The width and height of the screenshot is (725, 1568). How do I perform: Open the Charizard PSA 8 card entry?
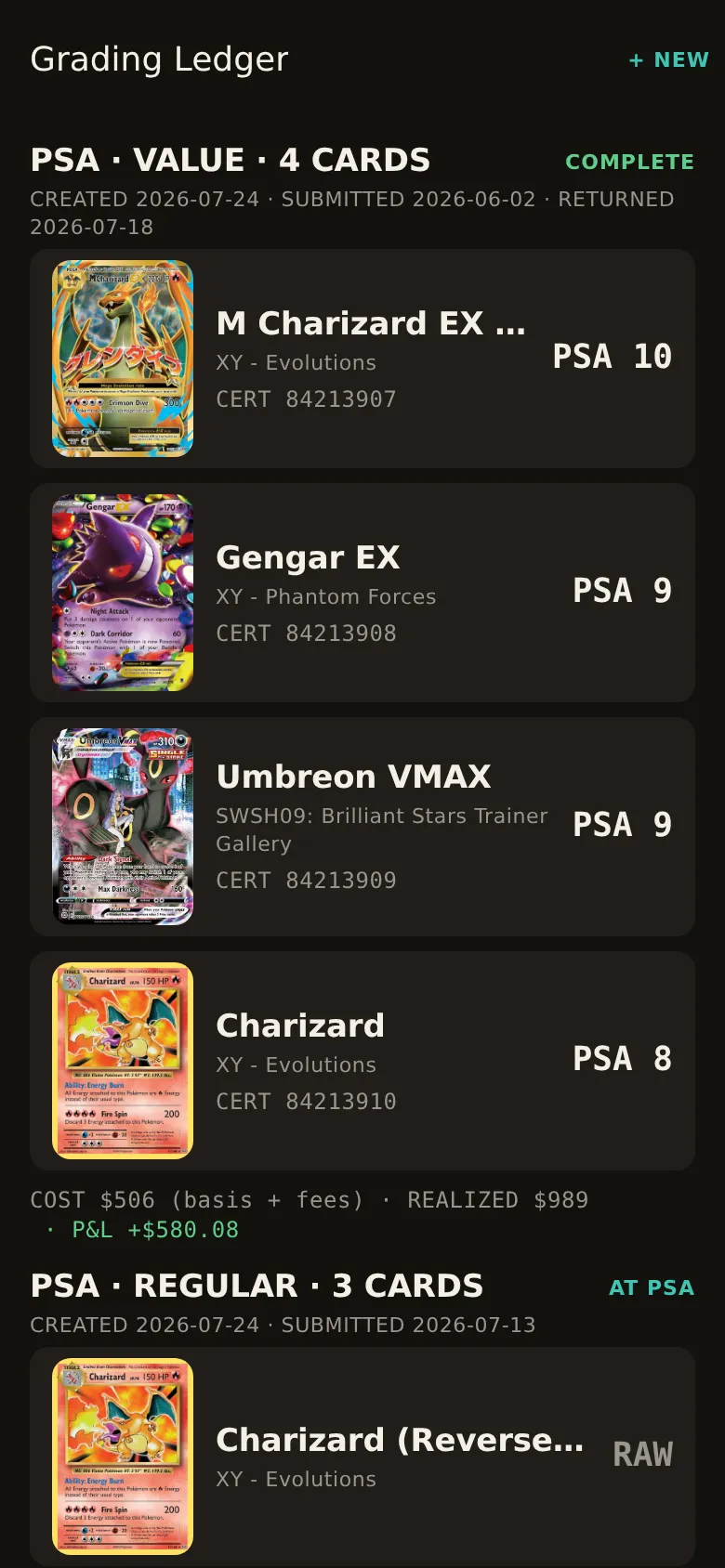tap(362, 1061)
